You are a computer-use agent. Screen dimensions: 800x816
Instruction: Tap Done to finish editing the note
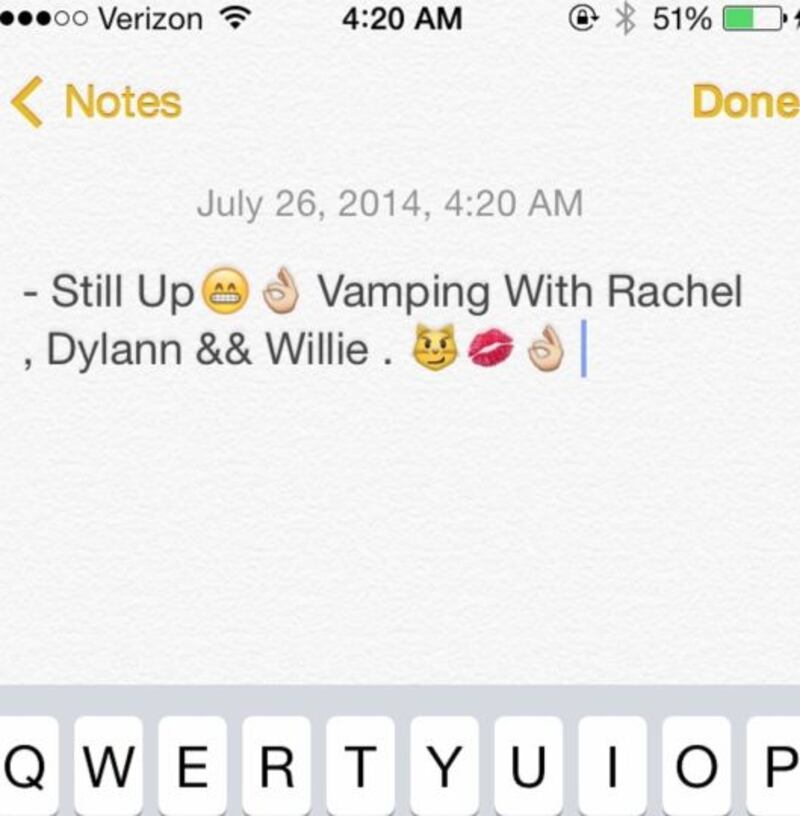[x=745, y=101]
